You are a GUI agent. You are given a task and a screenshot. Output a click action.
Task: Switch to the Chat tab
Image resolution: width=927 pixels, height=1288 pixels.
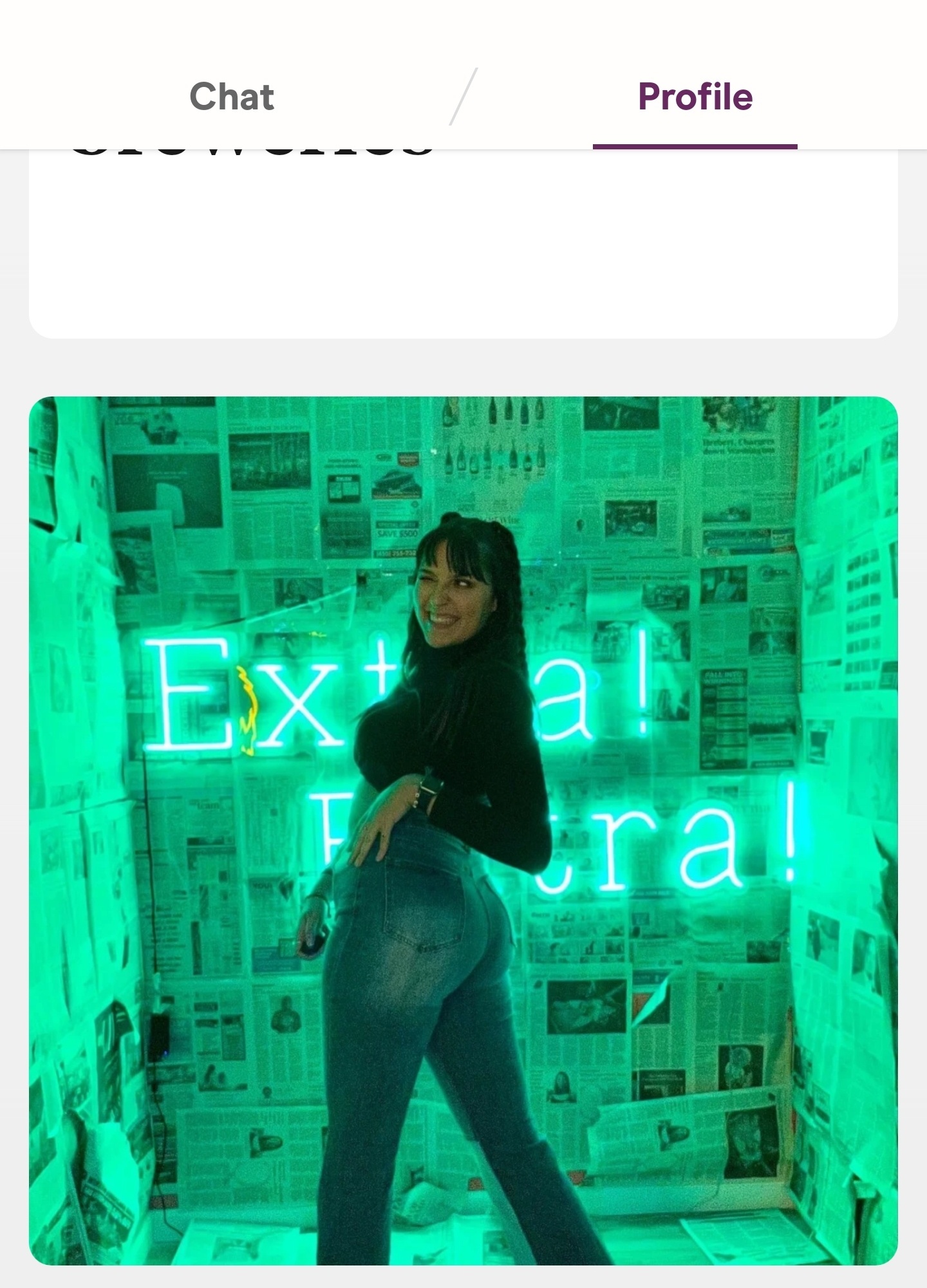[x=232, y=97]
